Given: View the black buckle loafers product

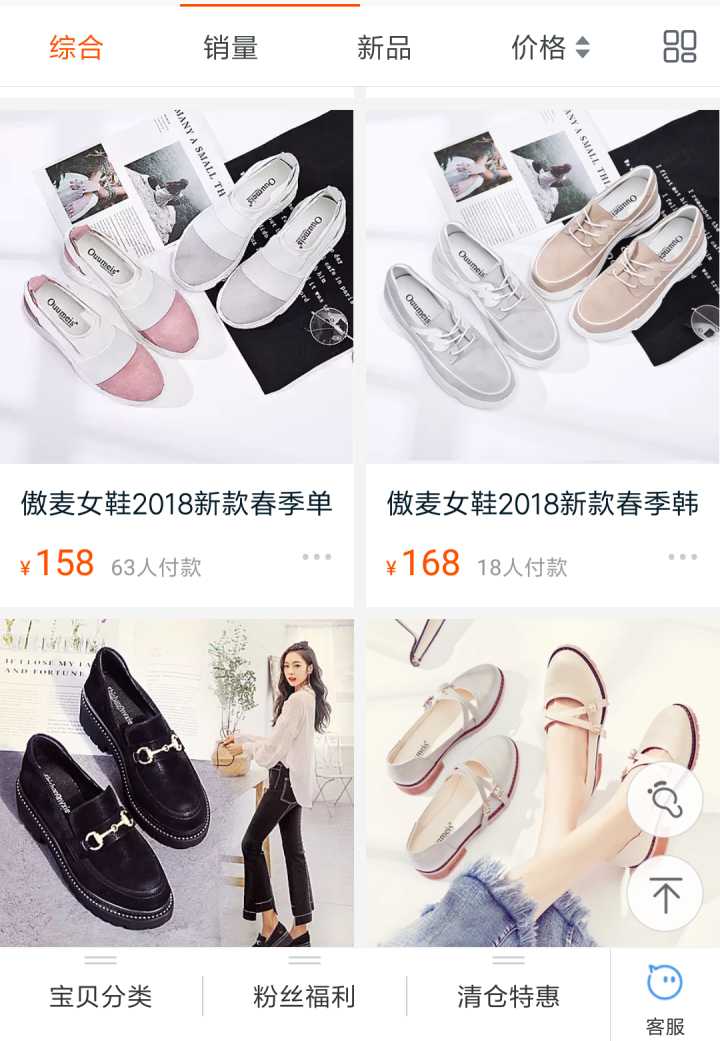Looking at the screenshot, I should point(176,782).
